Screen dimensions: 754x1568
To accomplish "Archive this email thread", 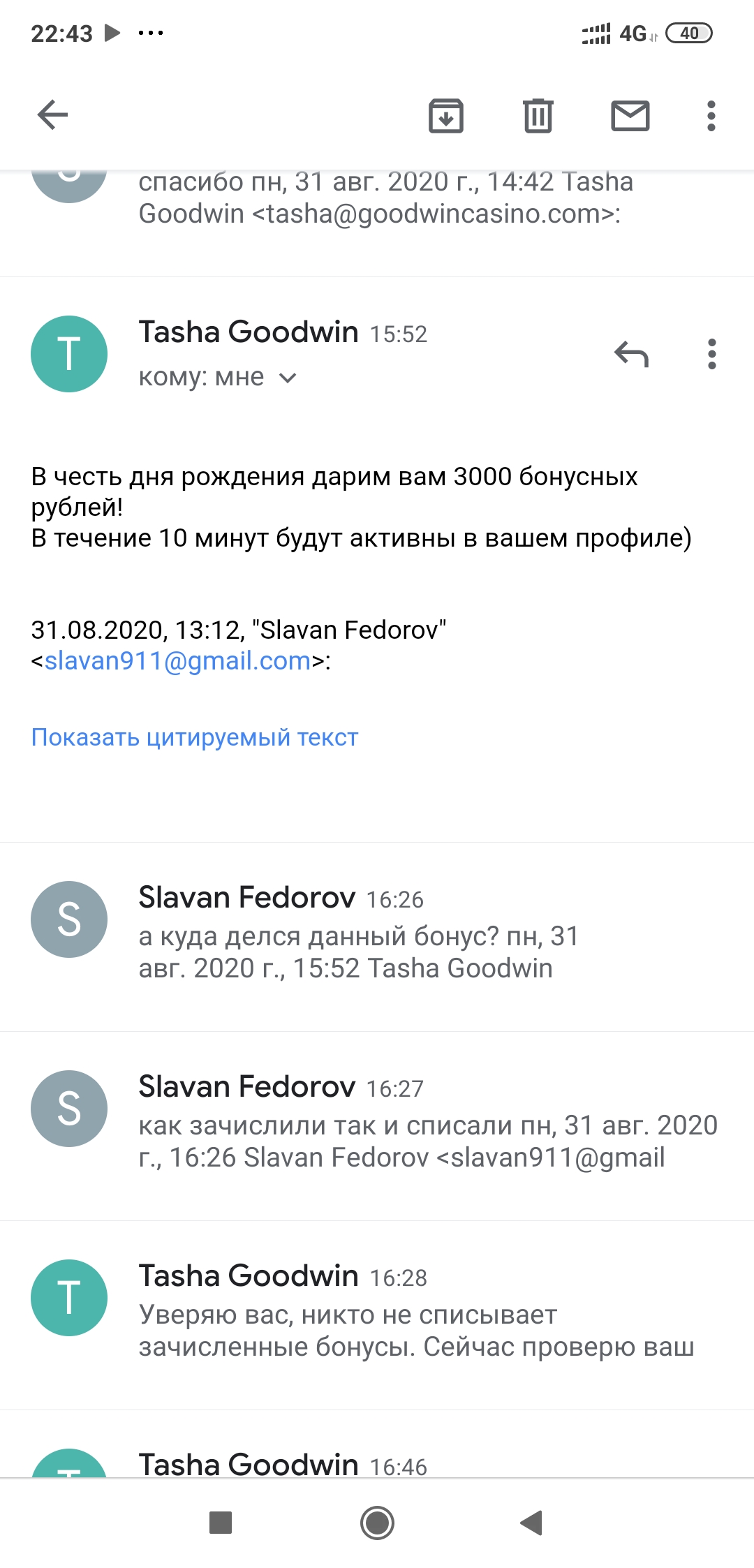I will point(446,115).
